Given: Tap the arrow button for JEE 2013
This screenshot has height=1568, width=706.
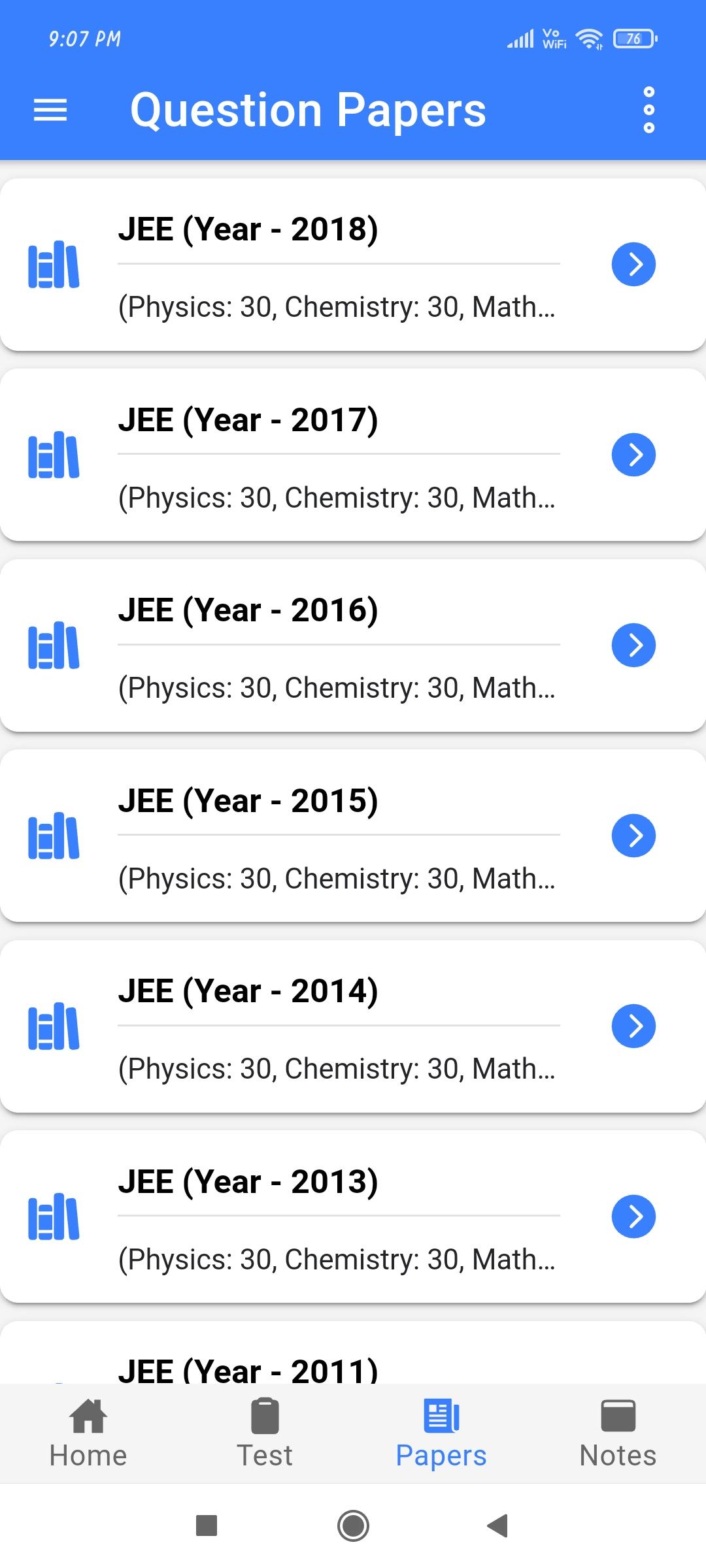Looking at the screenshot, I should coord(633,1217).
